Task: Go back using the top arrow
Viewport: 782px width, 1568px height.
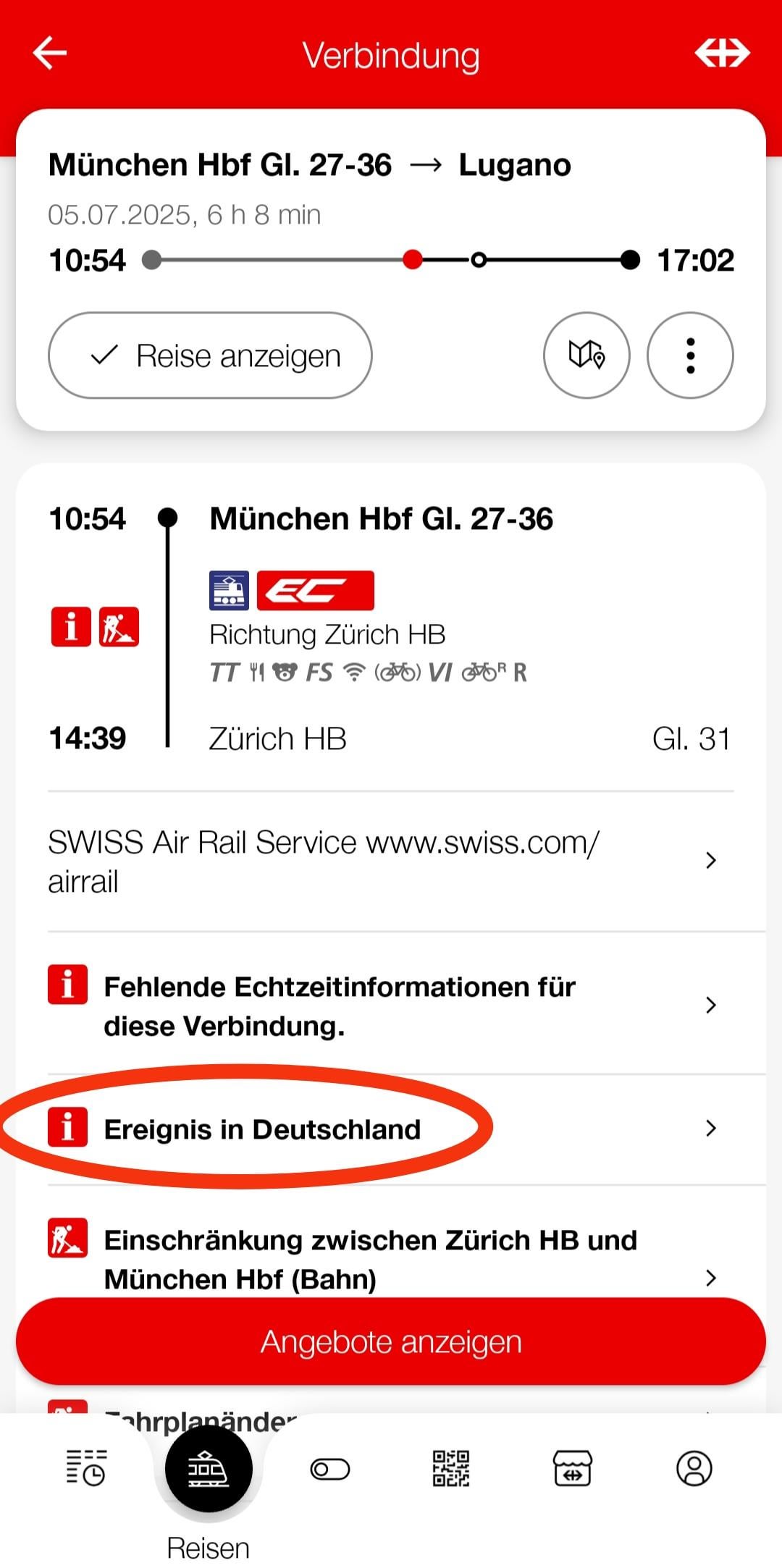Action: pyautogui.click(x=50, y=54)
